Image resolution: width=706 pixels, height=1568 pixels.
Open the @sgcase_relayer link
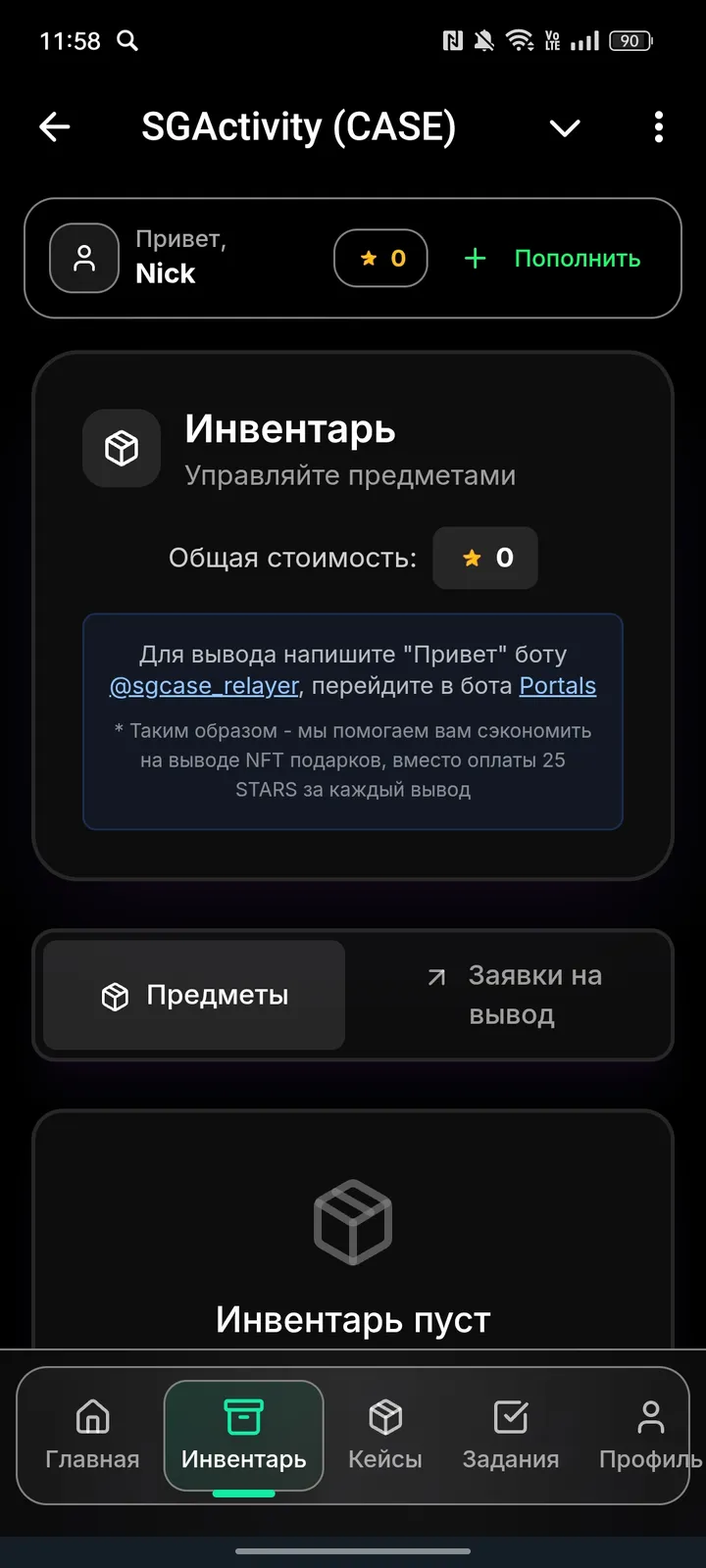(x=203, y=686)
